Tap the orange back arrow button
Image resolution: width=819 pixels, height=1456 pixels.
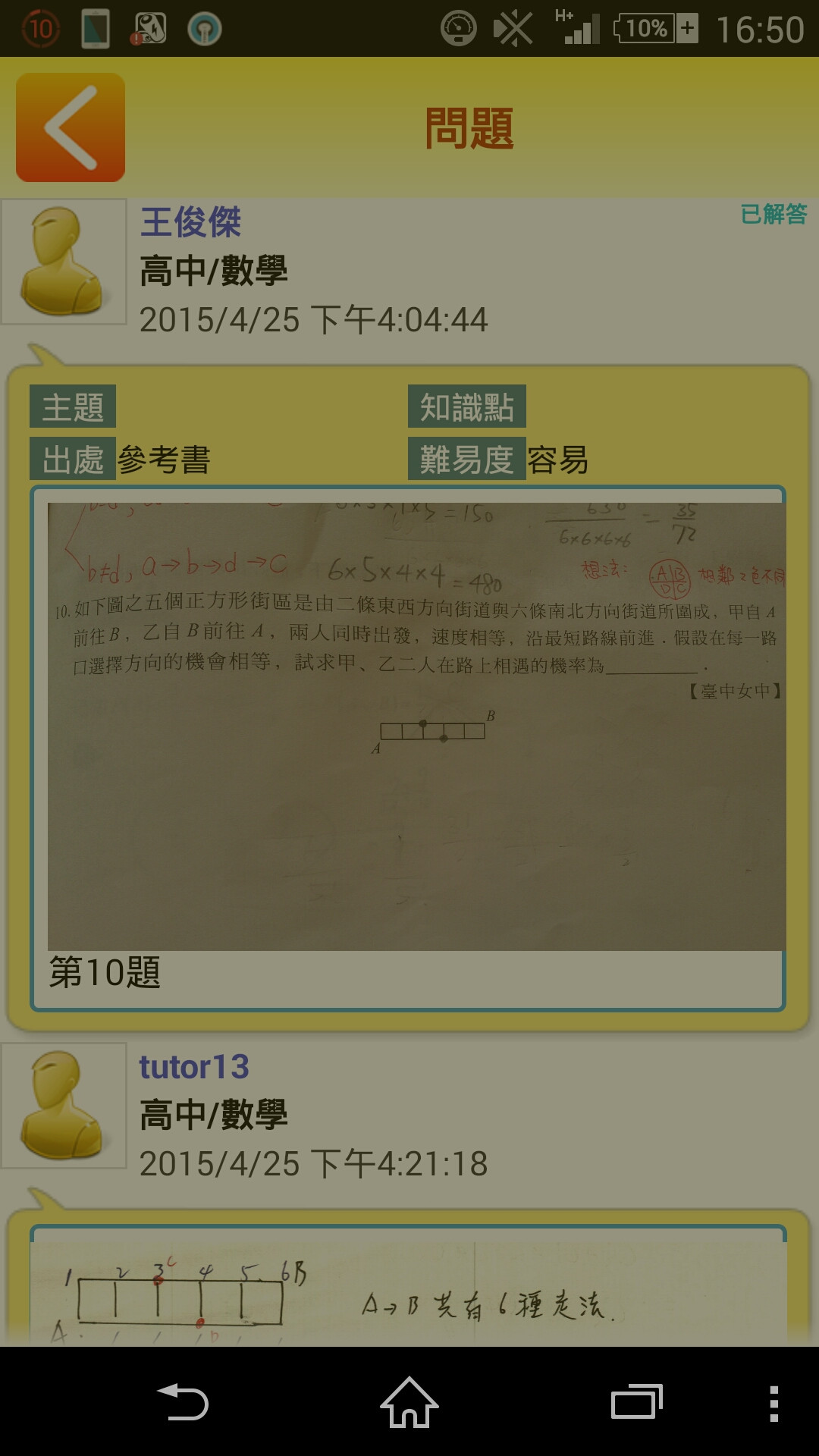[71, 127]
